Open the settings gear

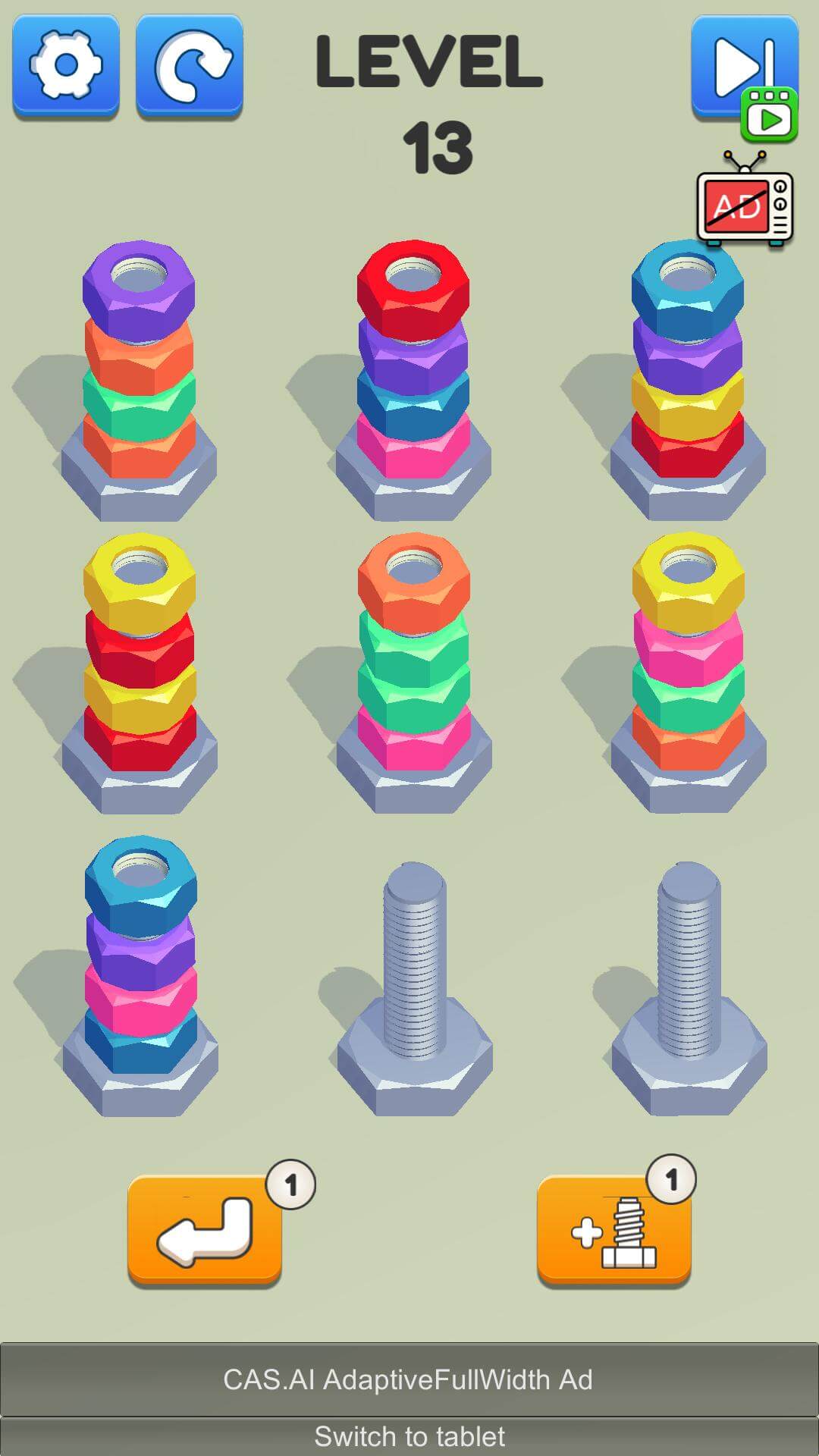(66, 67)
